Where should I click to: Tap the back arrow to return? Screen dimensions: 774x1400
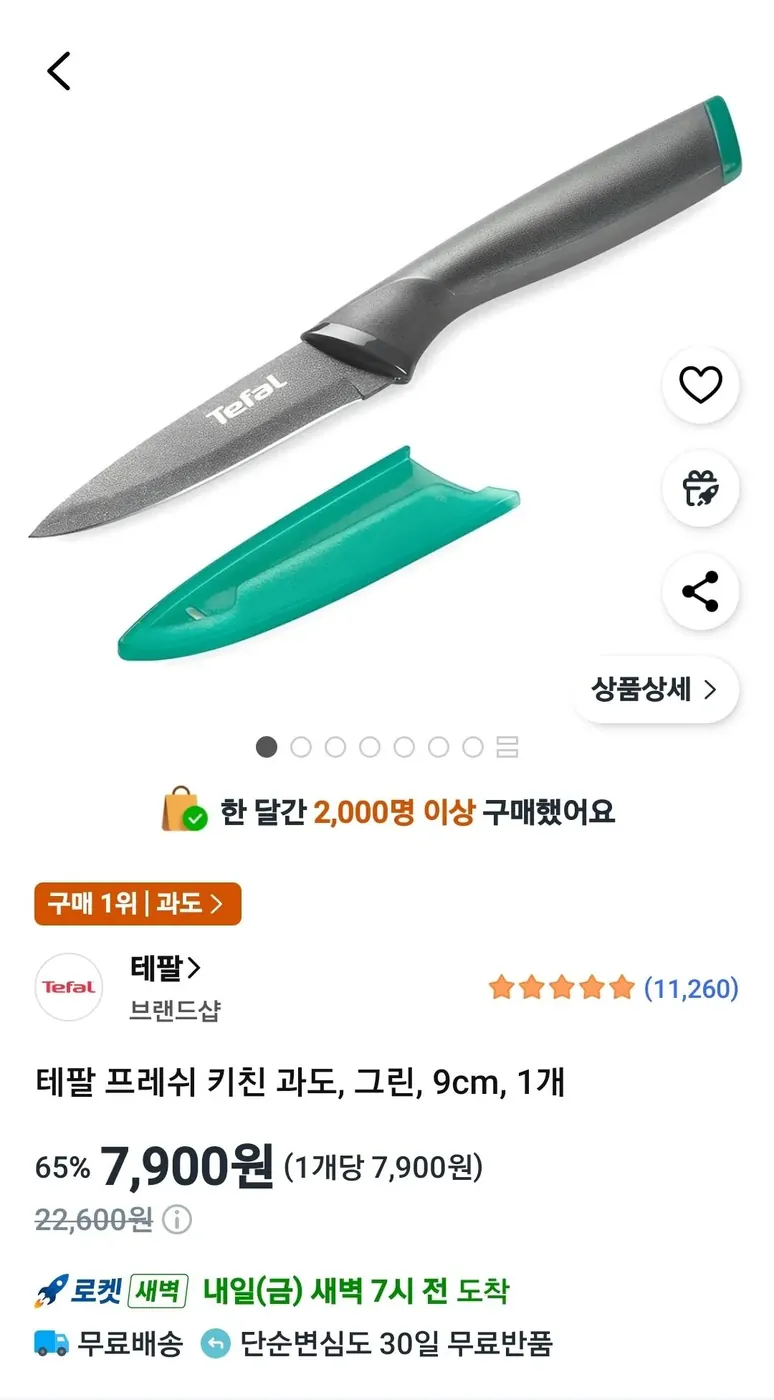(58, 70)
